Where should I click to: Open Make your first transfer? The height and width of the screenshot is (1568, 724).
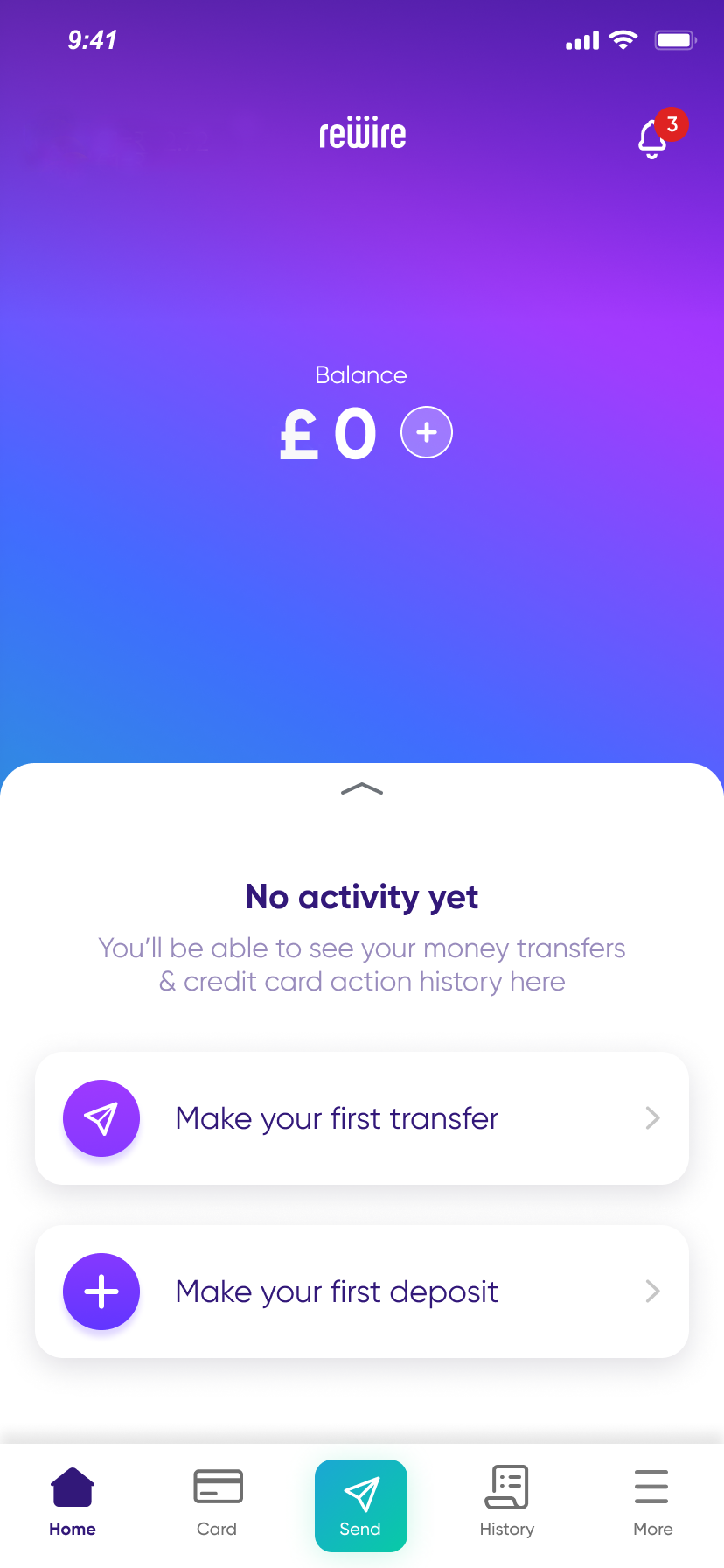coord(362,1118)
